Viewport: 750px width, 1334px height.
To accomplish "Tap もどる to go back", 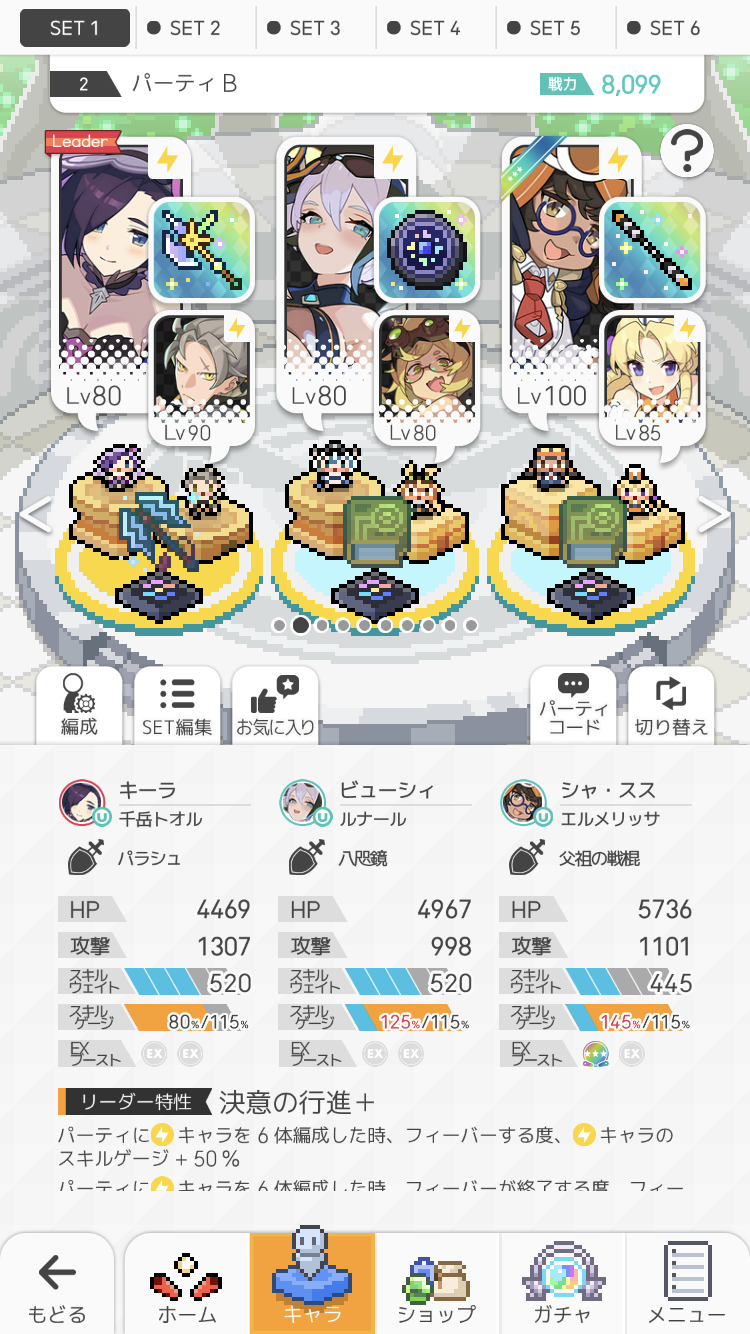I will (x=57, y=1288).
